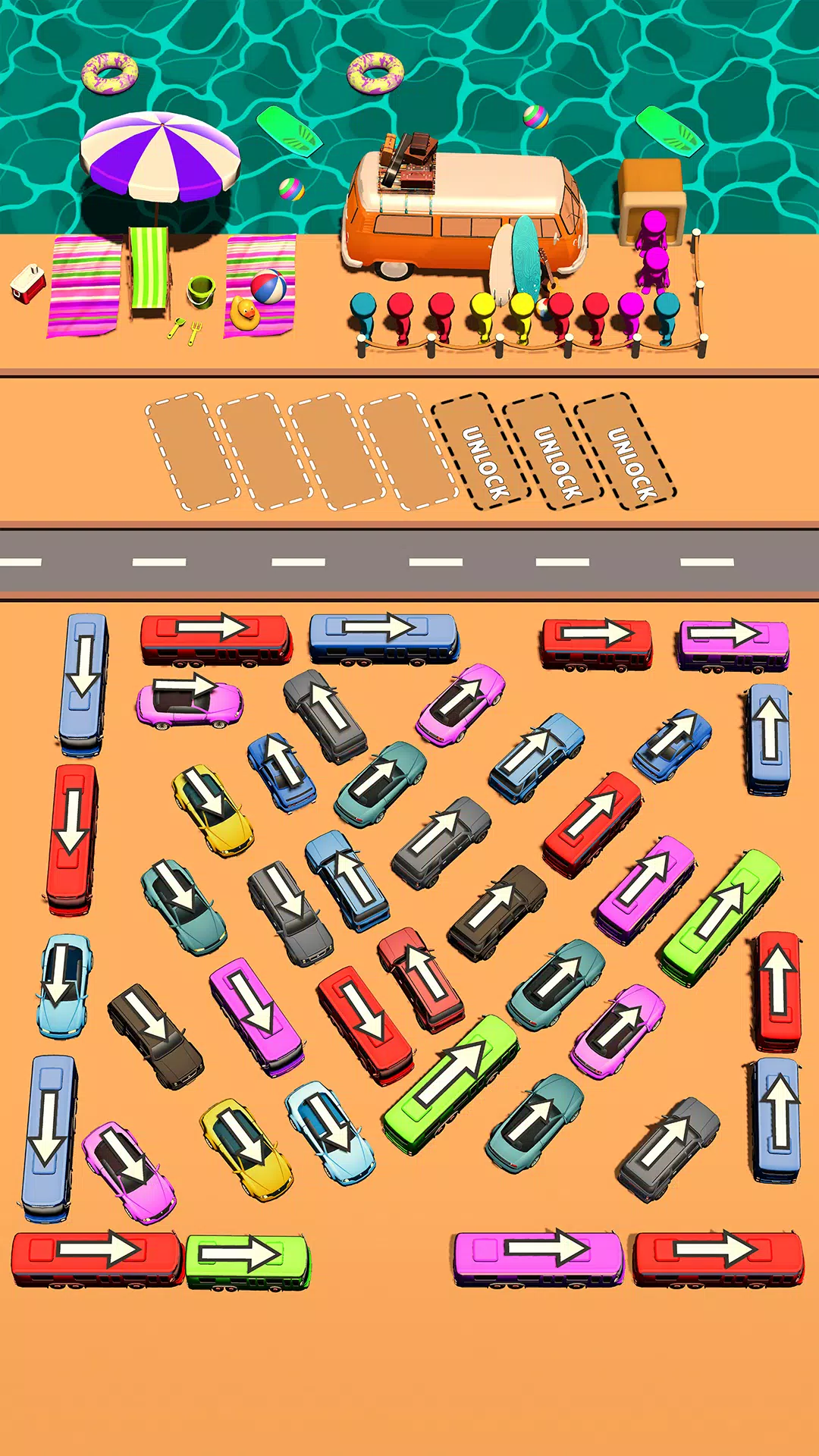This screenshot has height=1456, width=819.
Task: Tap the gray SUV pointing up-left
Action: (x=325, y=715)
